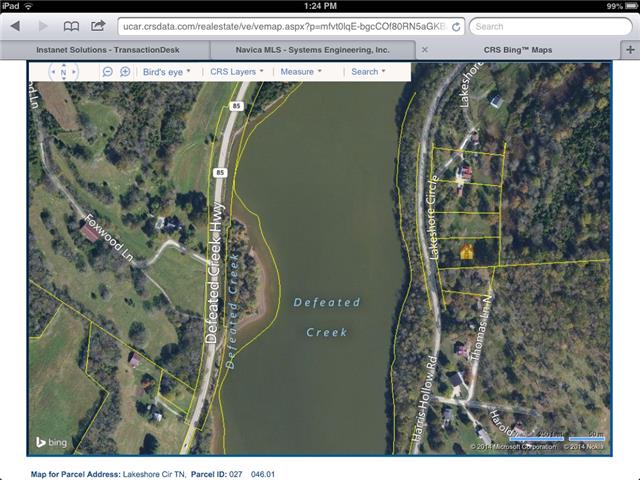Reload the current page
Screen dimensions: 640x480
[456, 26]
